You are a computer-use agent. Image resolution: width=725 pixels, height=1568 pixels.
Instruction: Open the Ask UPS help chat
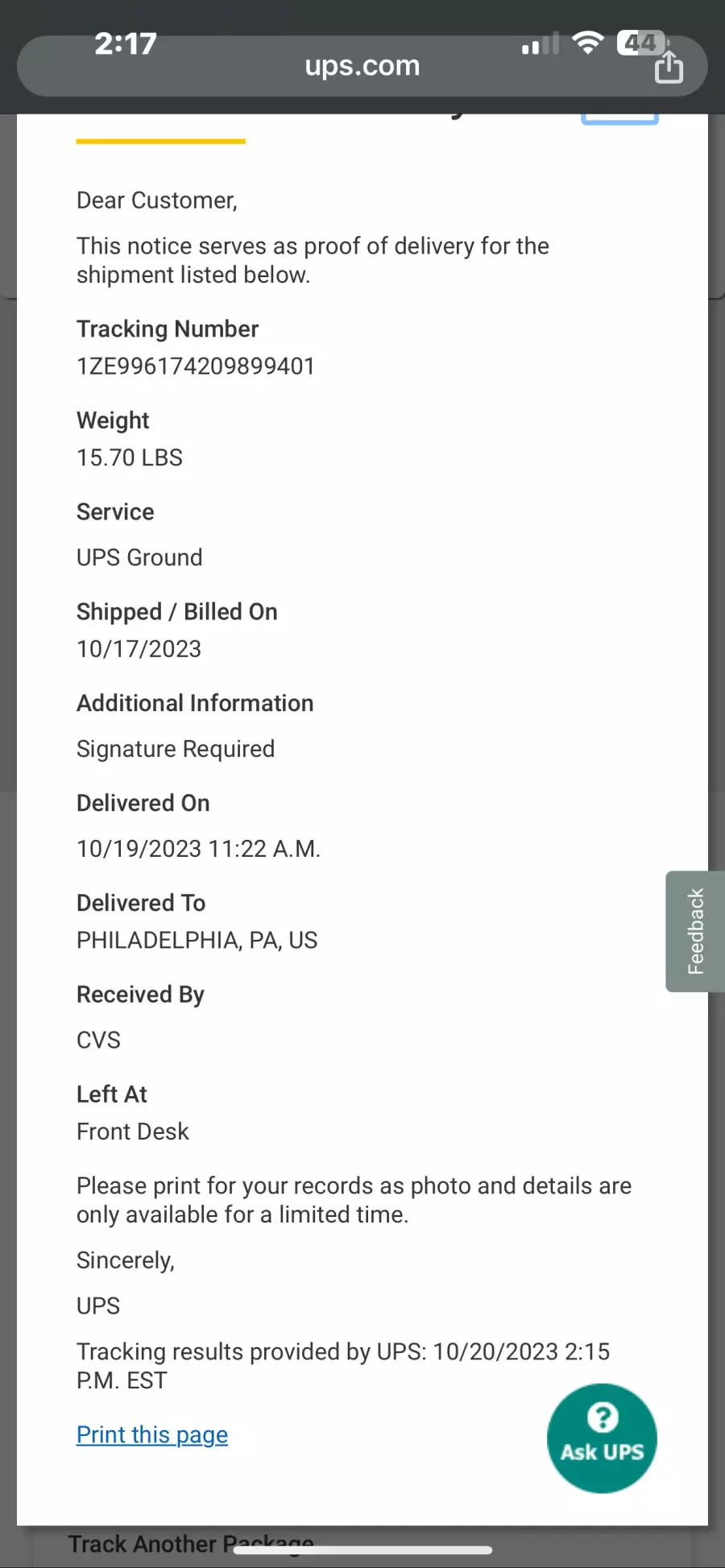pos(602,1438)
